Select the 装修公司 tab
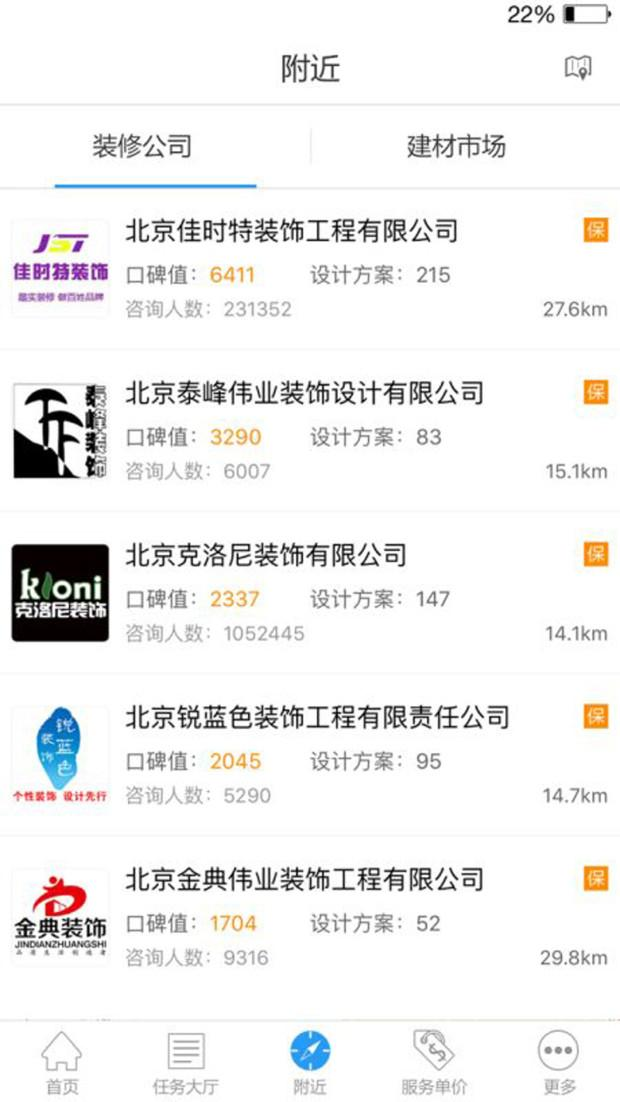The height and width of the screenshot is (1102, 620). pyautogui.click(x=142, y=147)
